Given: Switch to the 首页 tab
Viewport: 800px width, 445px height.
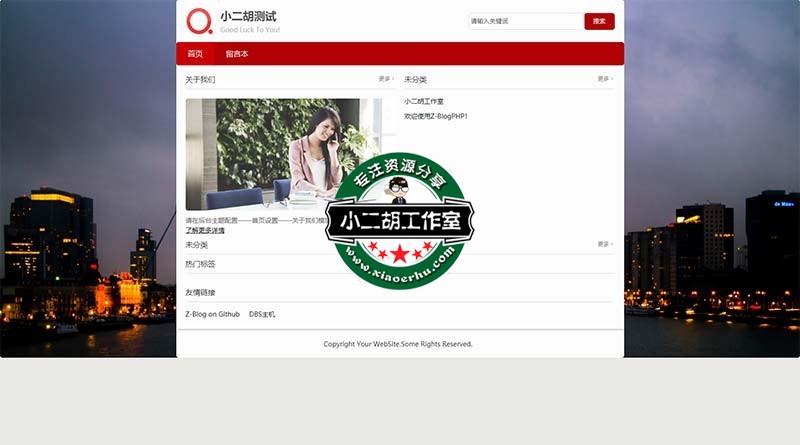Looking at the screenshot, I should (x=195, y=54).
